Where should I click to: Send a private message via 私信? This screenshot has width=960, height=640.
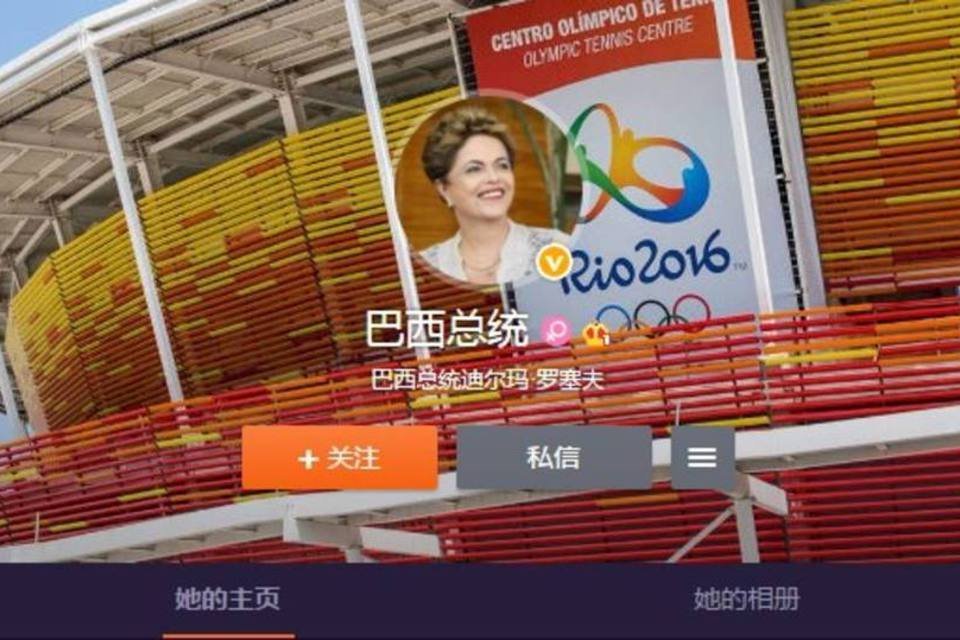(x=553, y=458)
